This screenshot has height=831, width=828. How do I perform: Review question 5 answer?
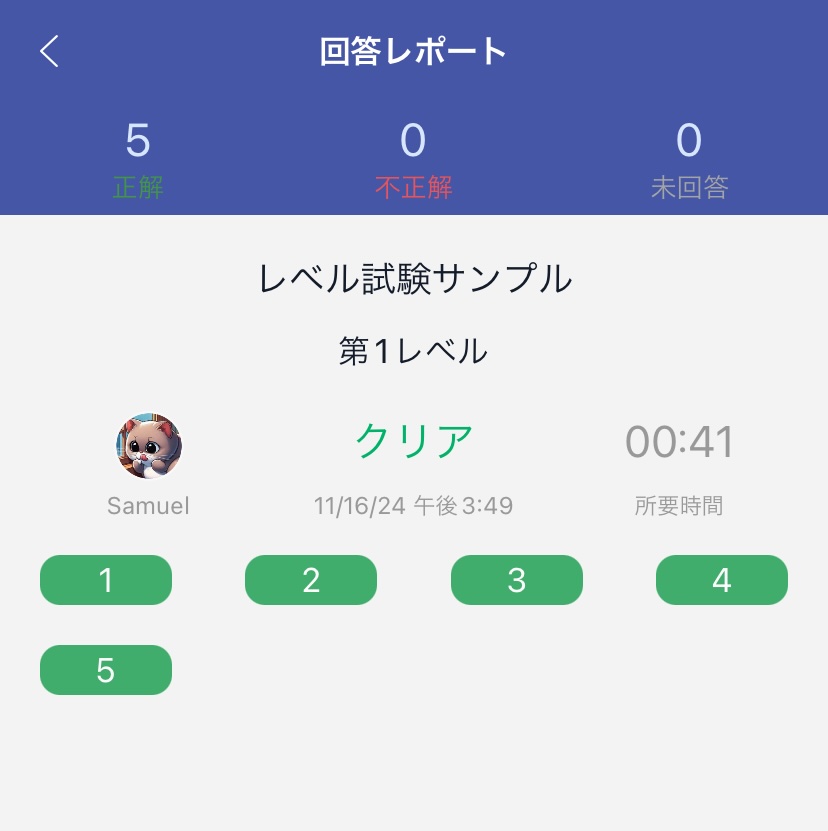click(106, 670)
